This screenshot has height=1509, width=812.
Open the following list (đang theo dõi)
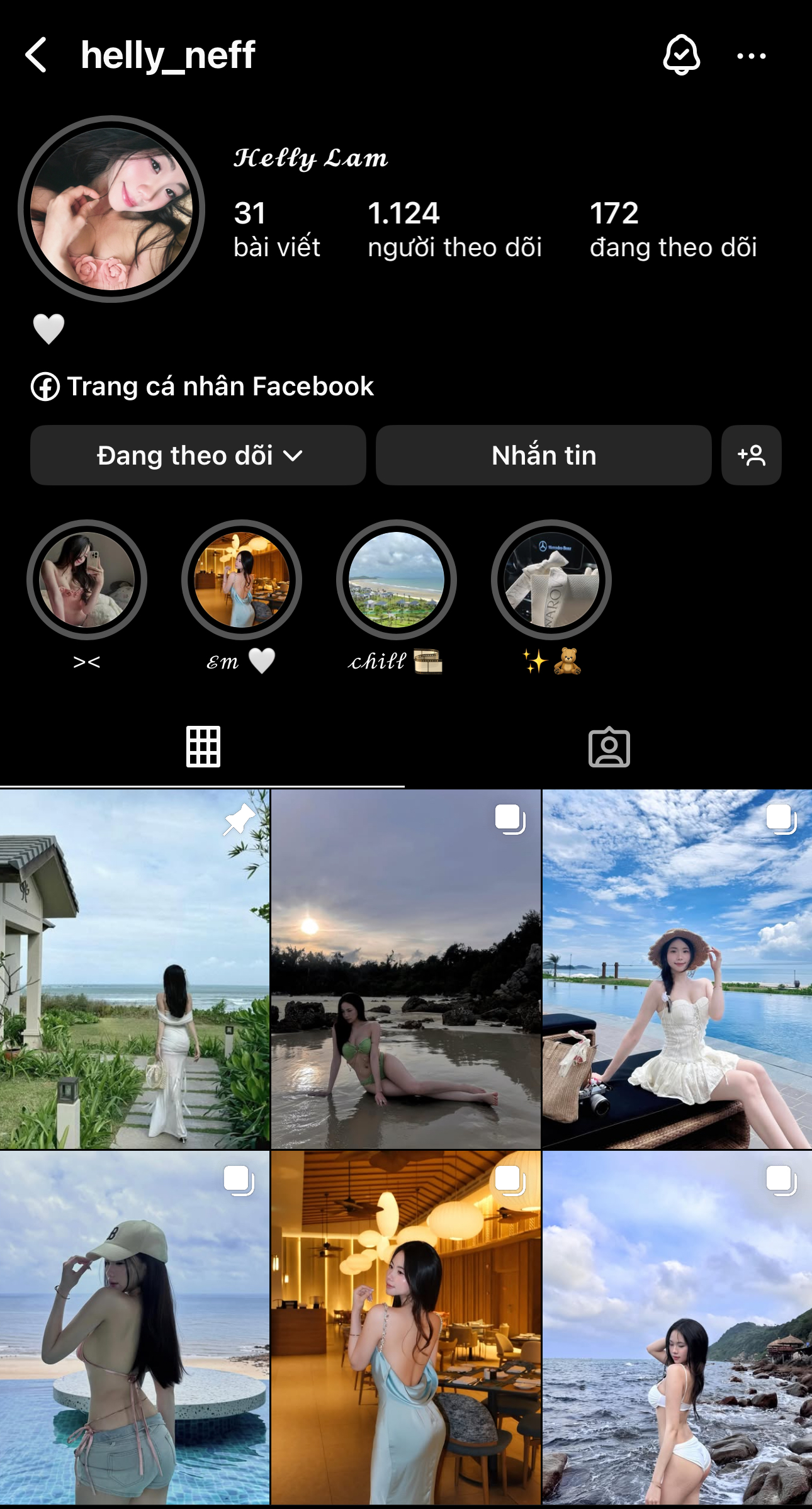tap(672, 229)
